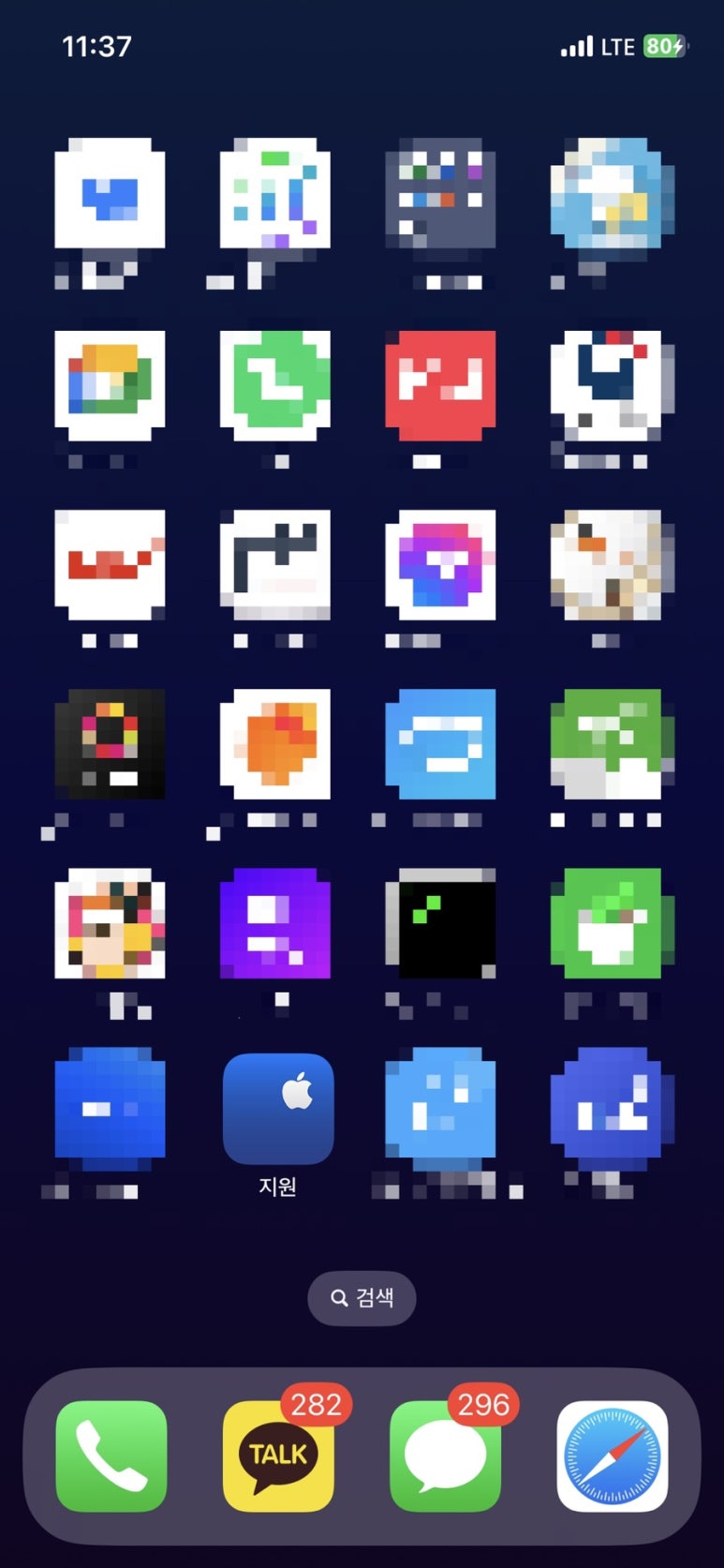Open the Apple Support (지원) app

pos(278,1110)
